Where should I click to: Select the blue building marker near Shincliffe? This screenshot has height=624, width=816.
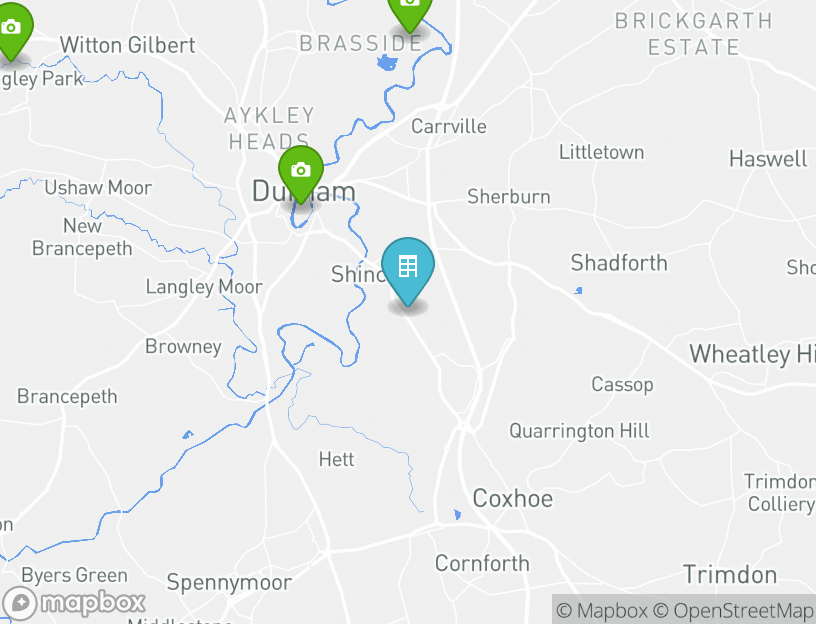pyautogui.click(x=408, y=266)
